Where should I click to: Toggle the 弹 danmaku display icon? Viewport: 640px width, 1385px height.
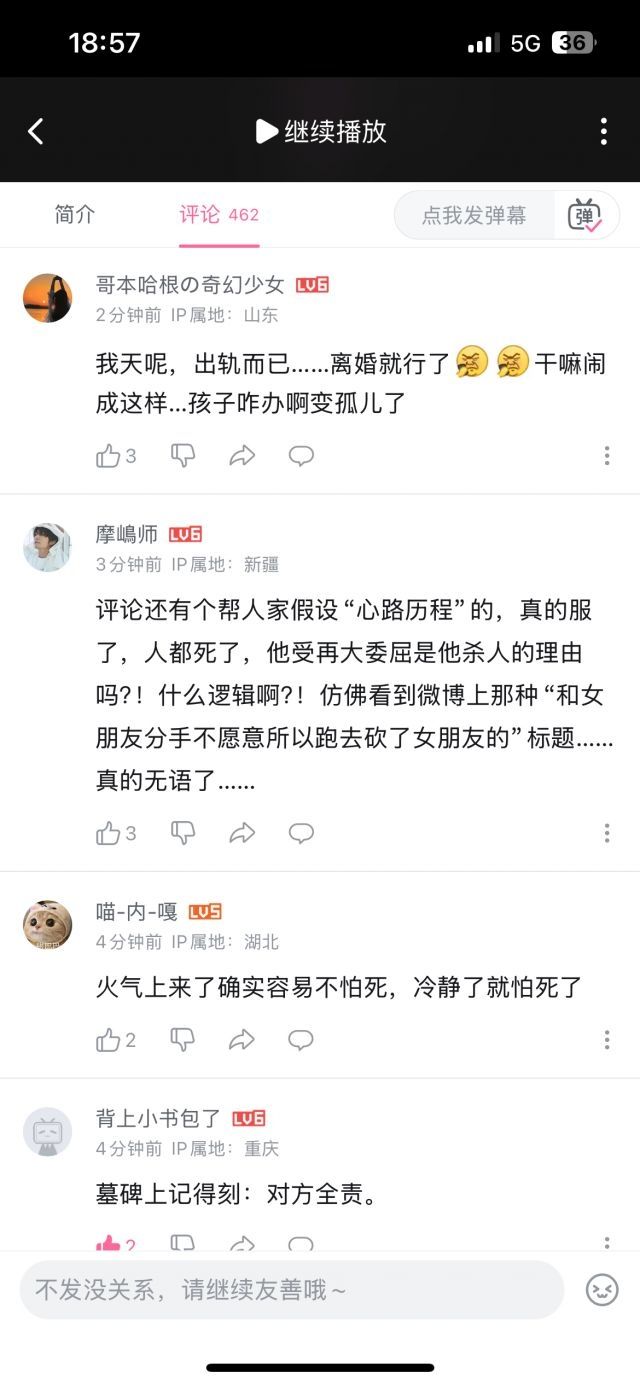(585, 215)
